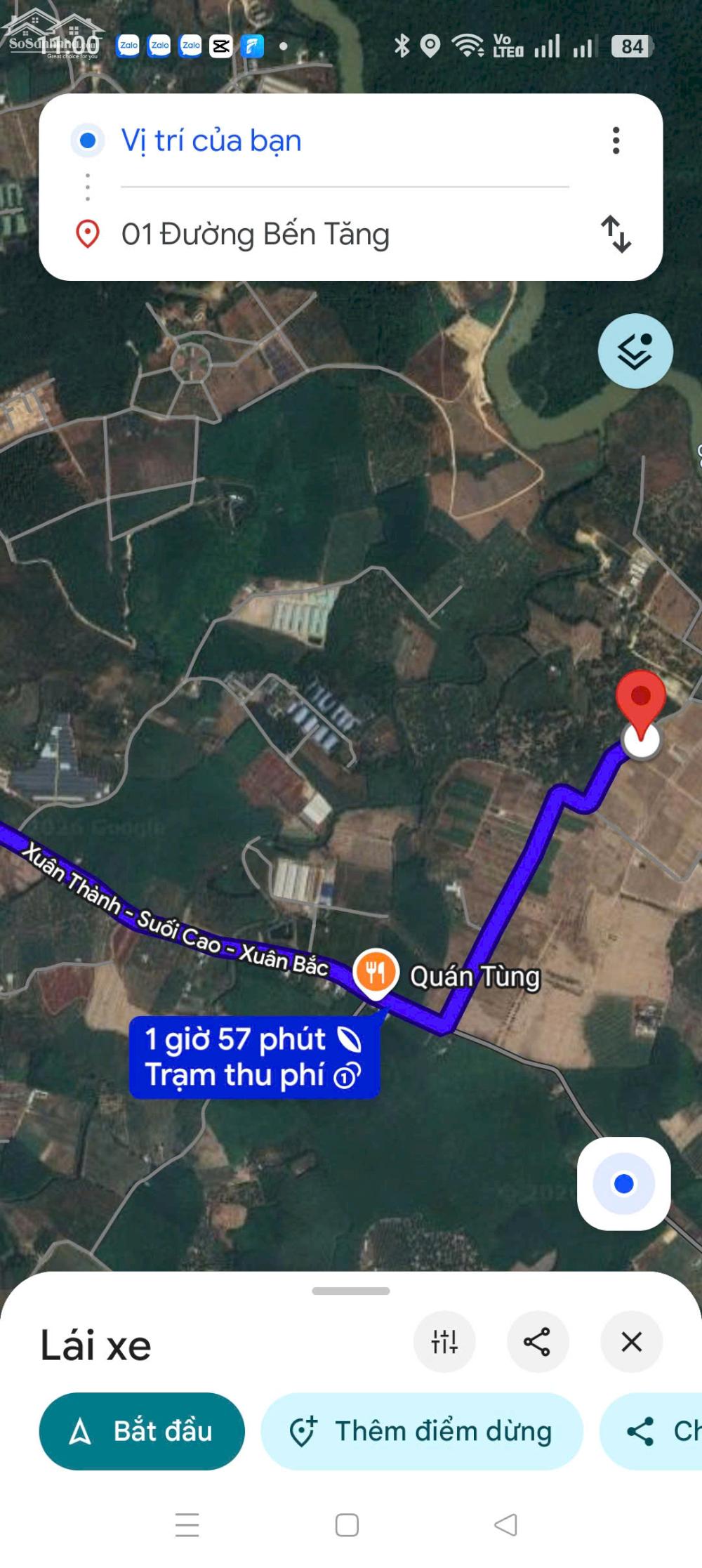The width and height of the screenshot is (702, 1568).
Task: Open the overflow menu in the route card
Action: point(616,140)
